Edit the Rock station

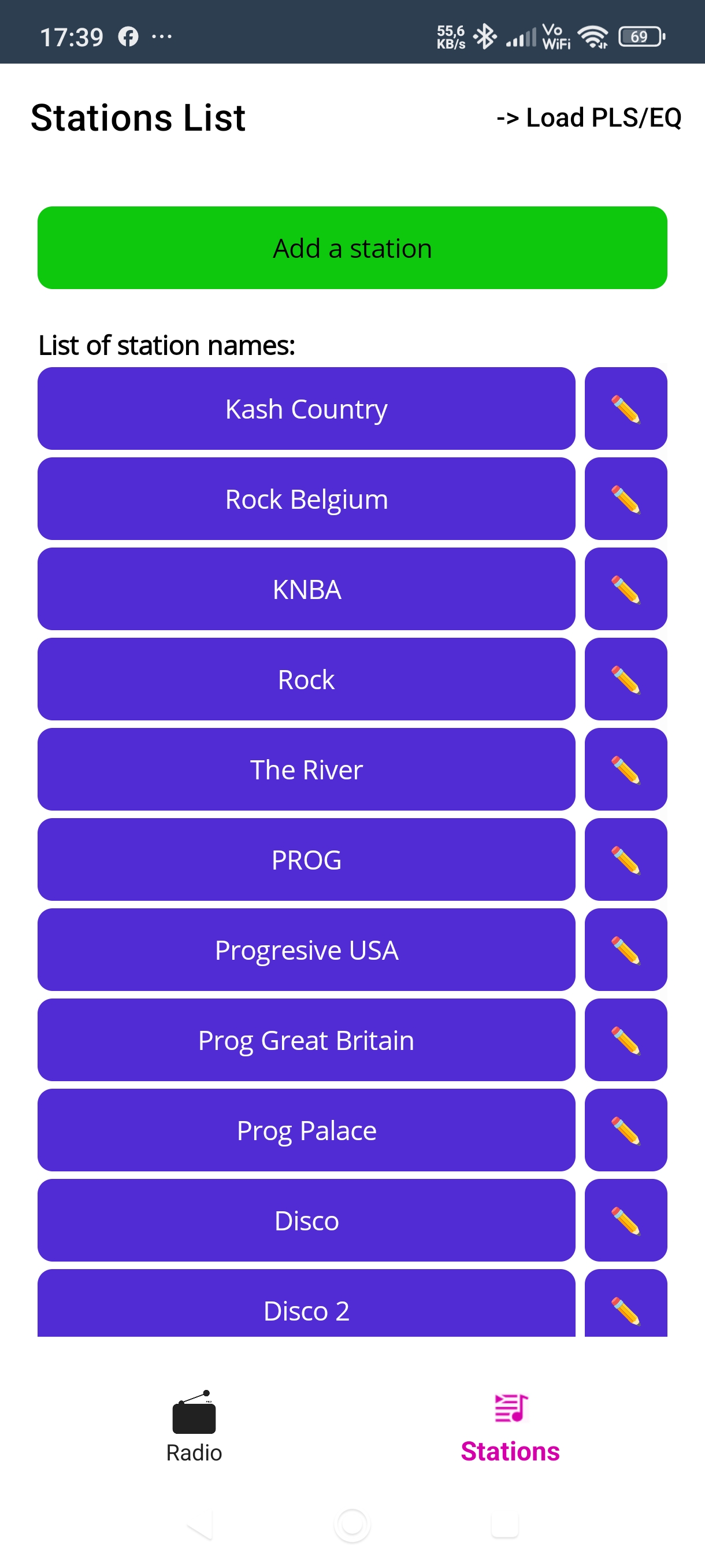point(625,679)
